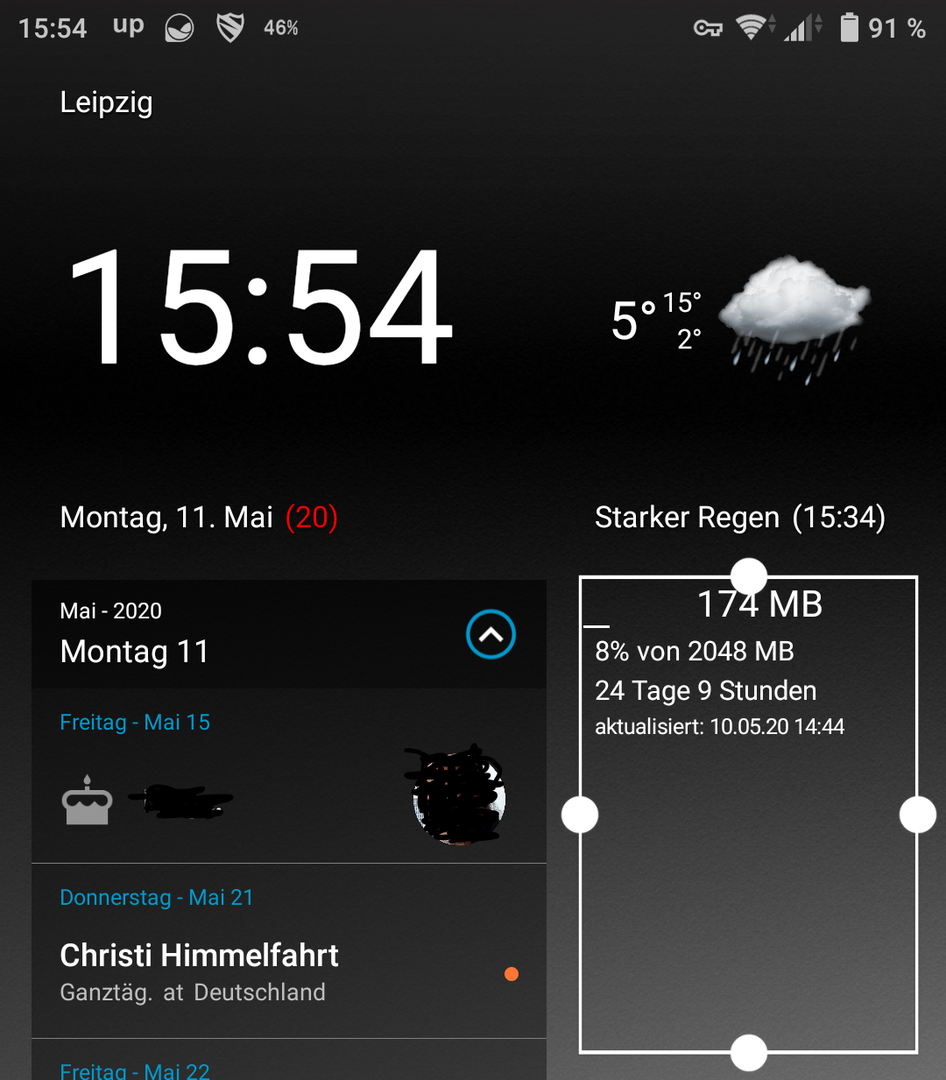Open the Christi Himmelfahrt event

199,956
